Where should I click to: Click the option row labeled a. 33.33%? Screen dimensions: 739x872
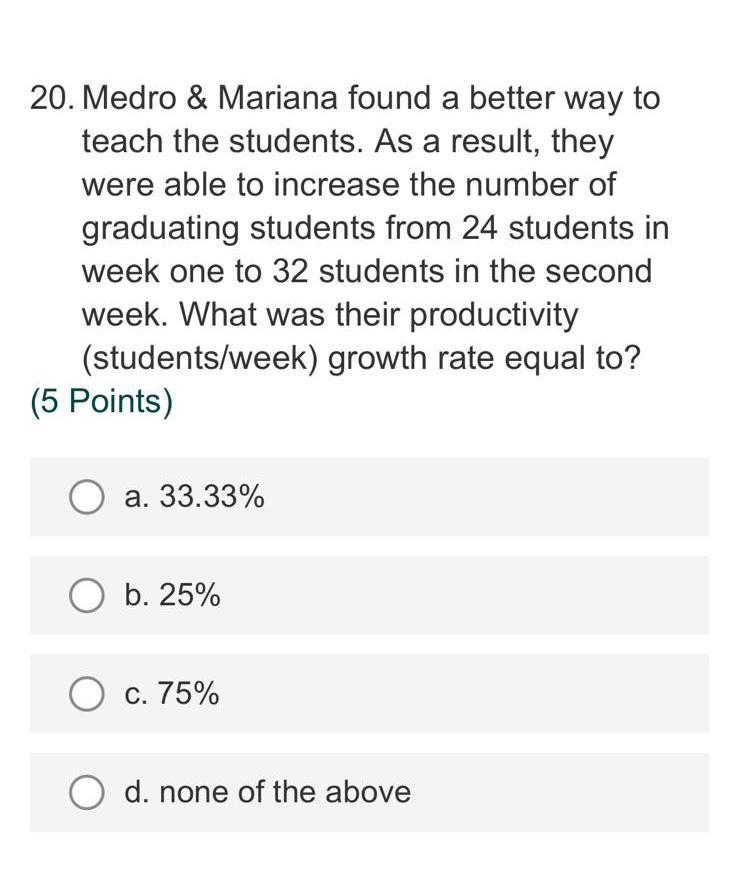coord(369,494)
